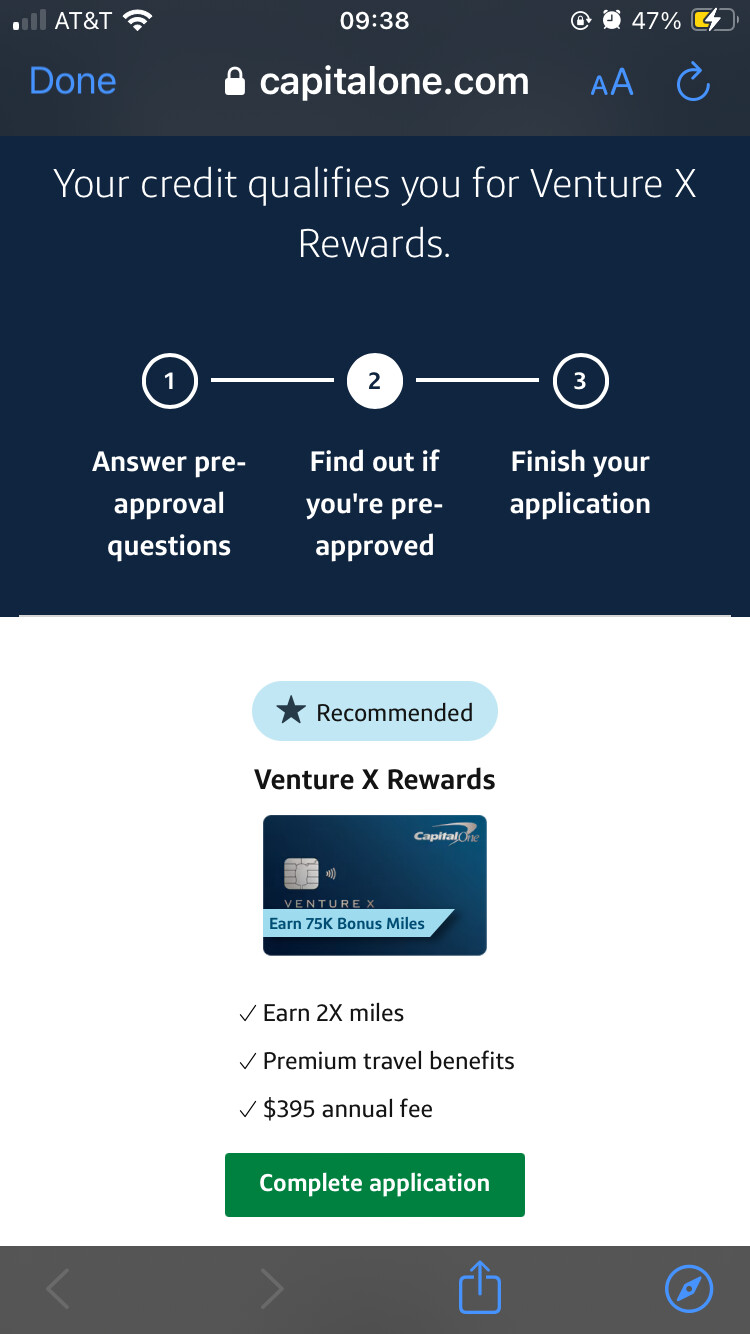The height and width of the screenshot is (1334, 750).
Task: Open the page in Safari via compass icon
Action: [689, 1288]
